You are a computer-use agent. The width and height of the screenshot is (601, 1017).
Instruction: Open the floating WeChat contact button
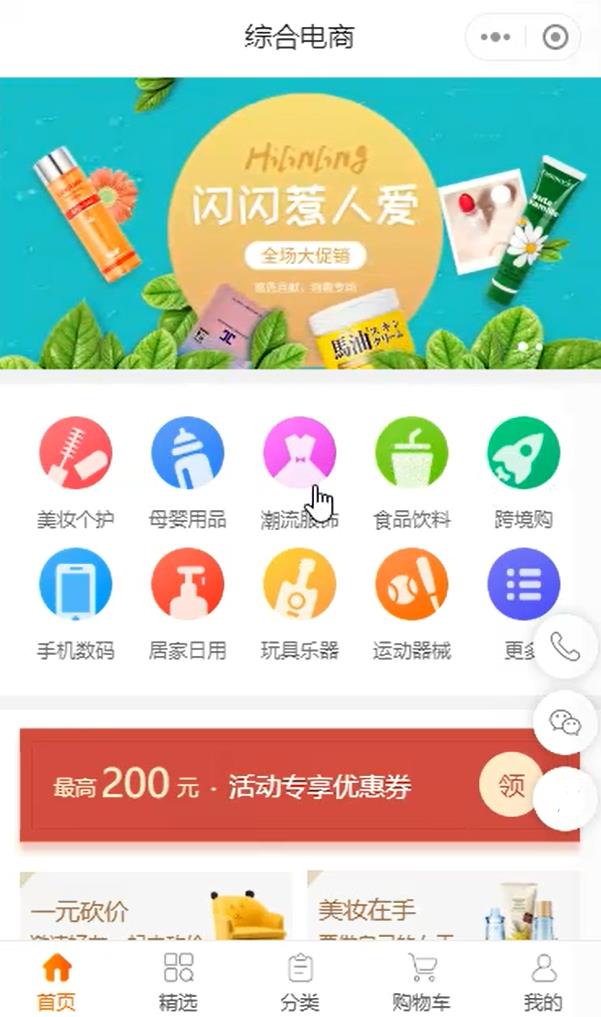(565, 721)
